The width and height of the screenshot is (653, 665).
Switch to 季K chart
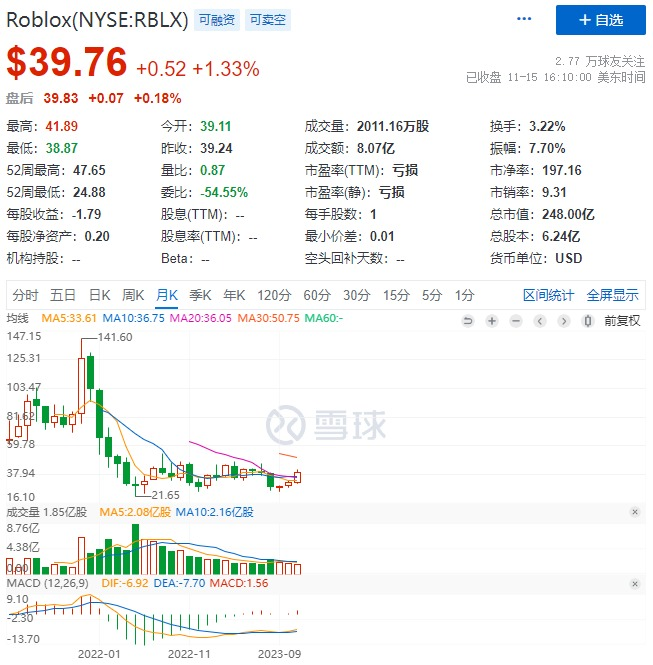(x=201, y=295)
